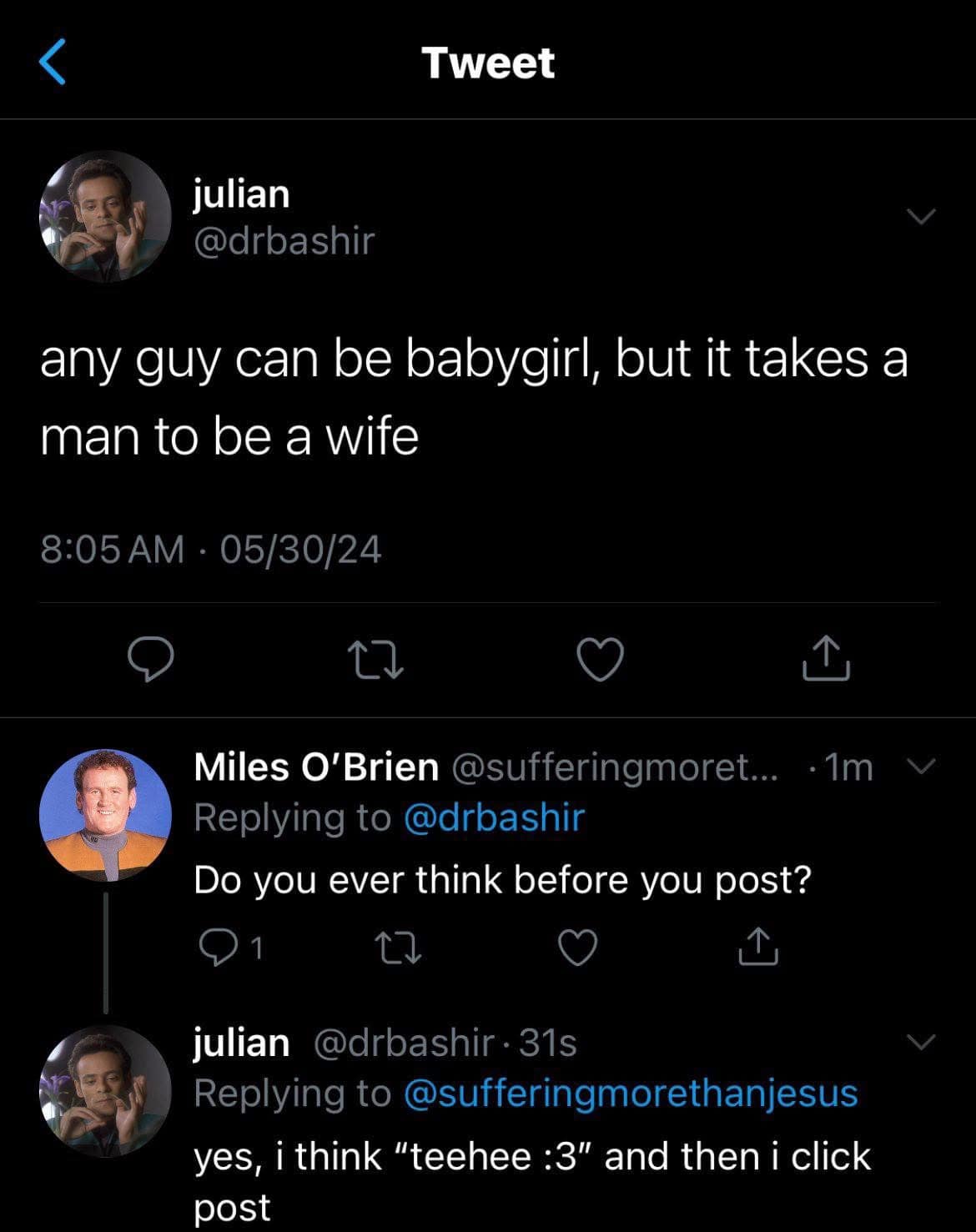Share Miles O'Brien's reply
The image size is (976, 1232).
coord(759,947)
